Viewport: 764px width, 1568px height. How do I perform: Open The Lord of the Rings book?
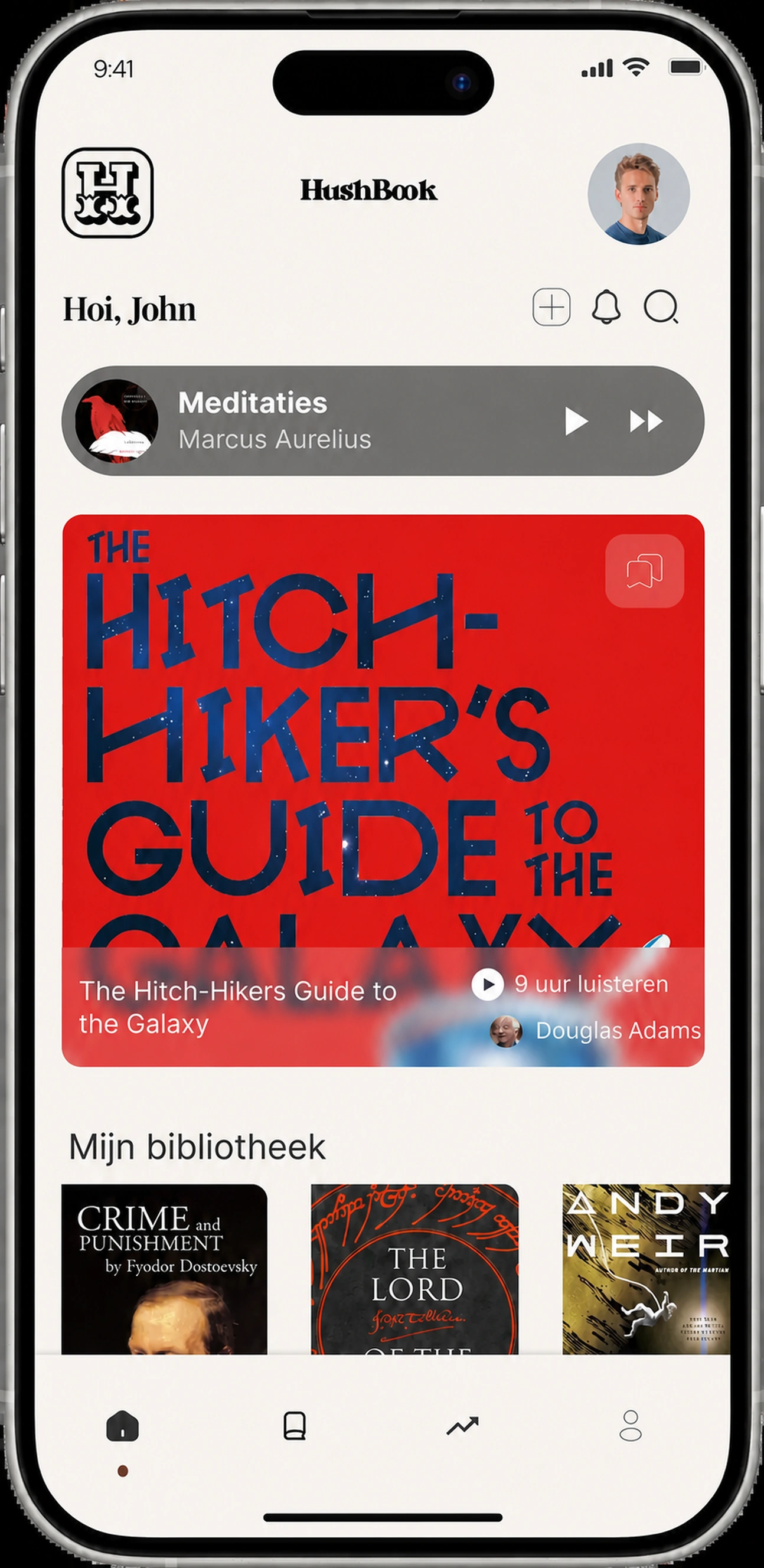coord(414,1269)
